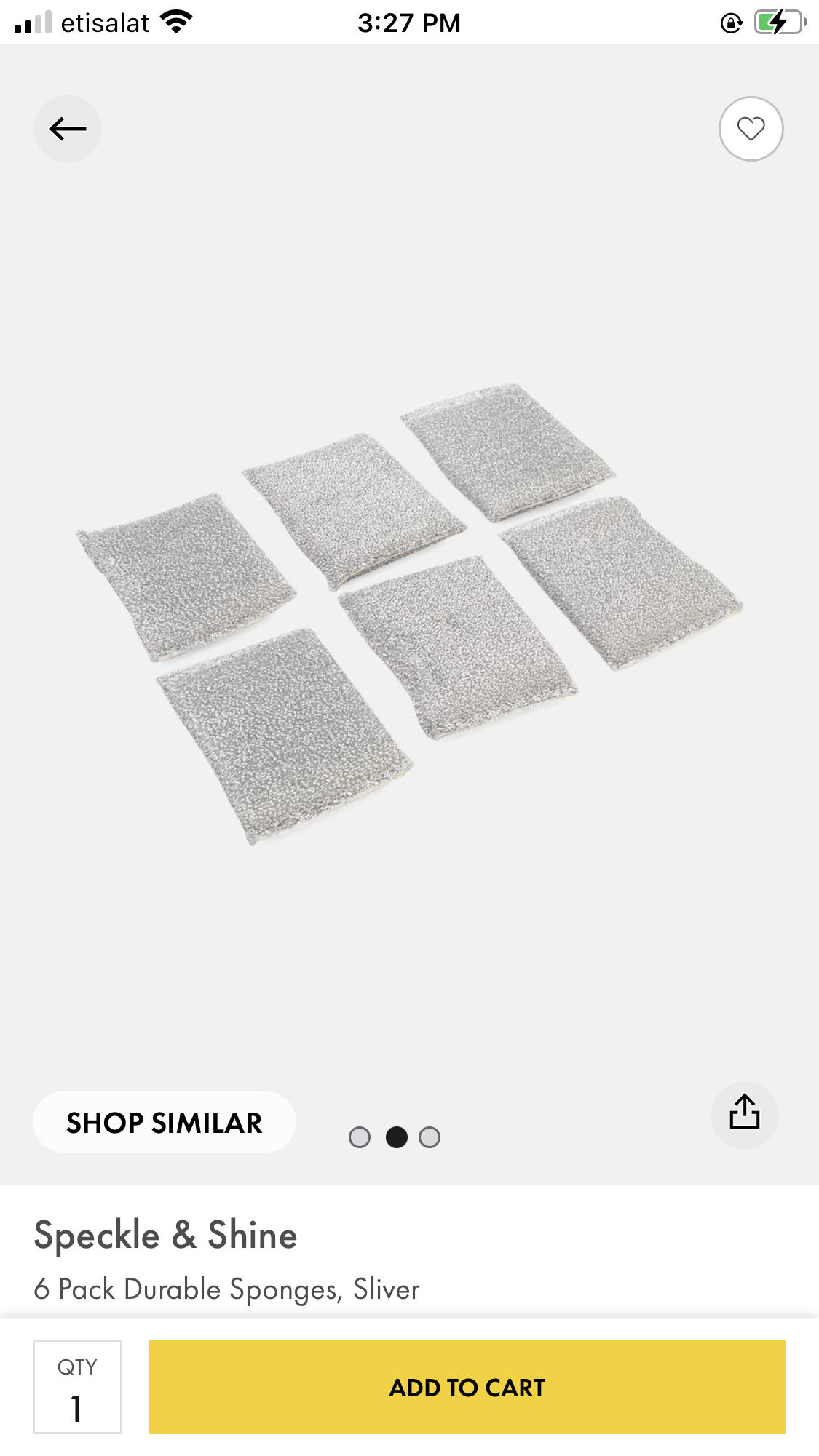
Task: Select the product subtitle text
Action: click(x=226, y=1289)
